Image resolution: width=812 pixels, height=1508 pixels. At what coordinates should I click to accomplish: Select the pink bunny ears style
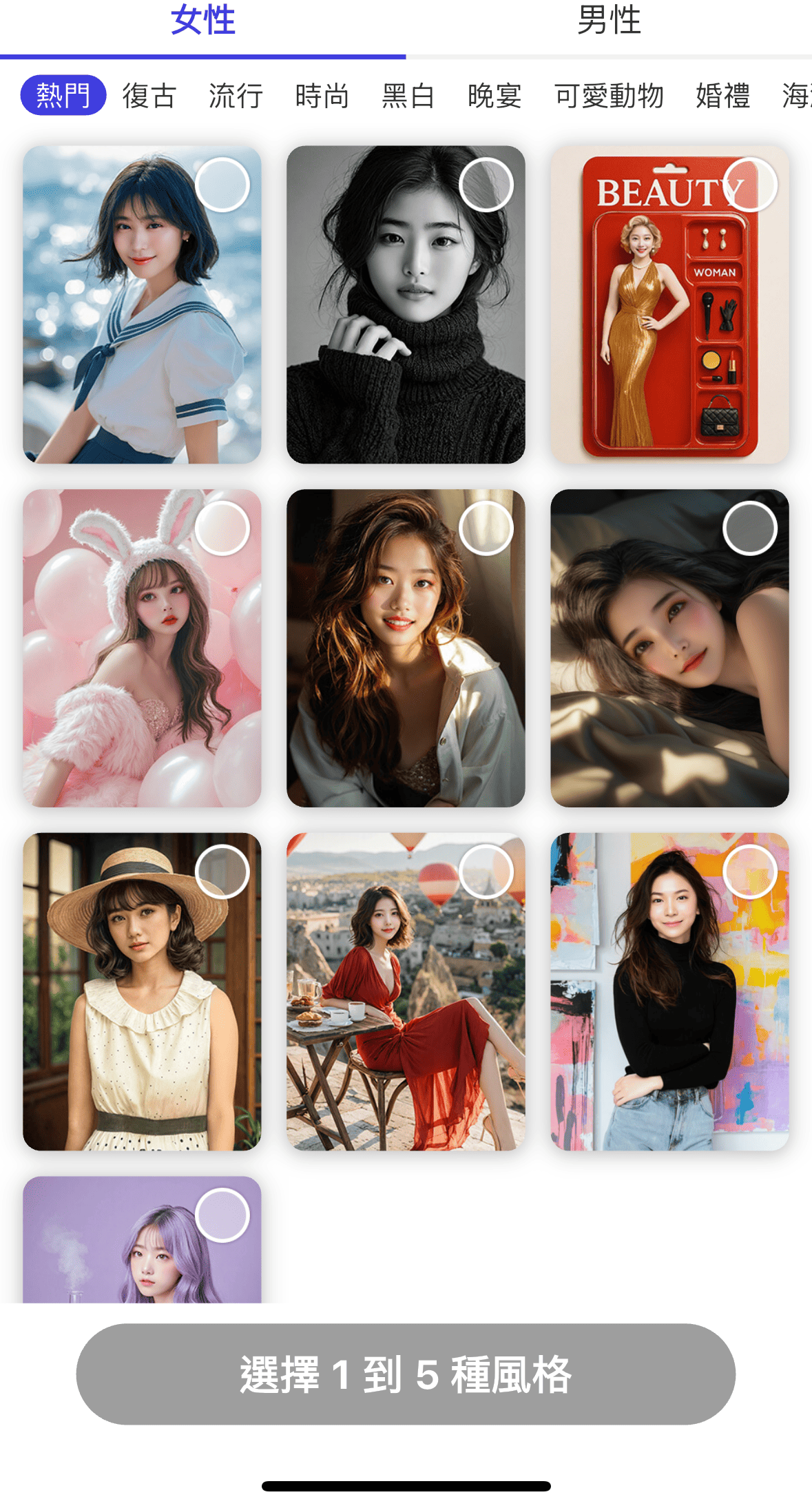tap(142, 648)
